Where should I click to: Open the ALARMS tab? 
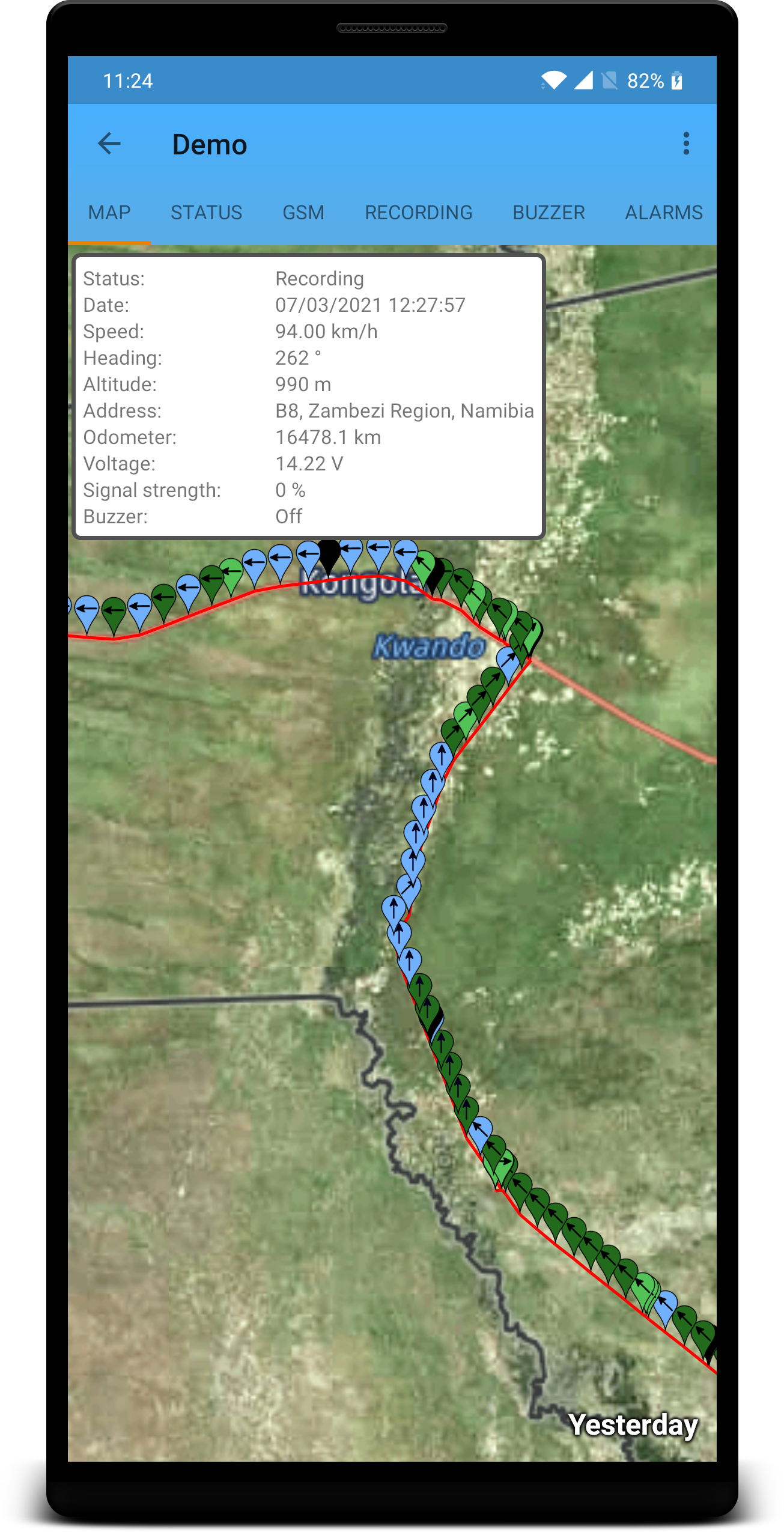click(663, 213)
